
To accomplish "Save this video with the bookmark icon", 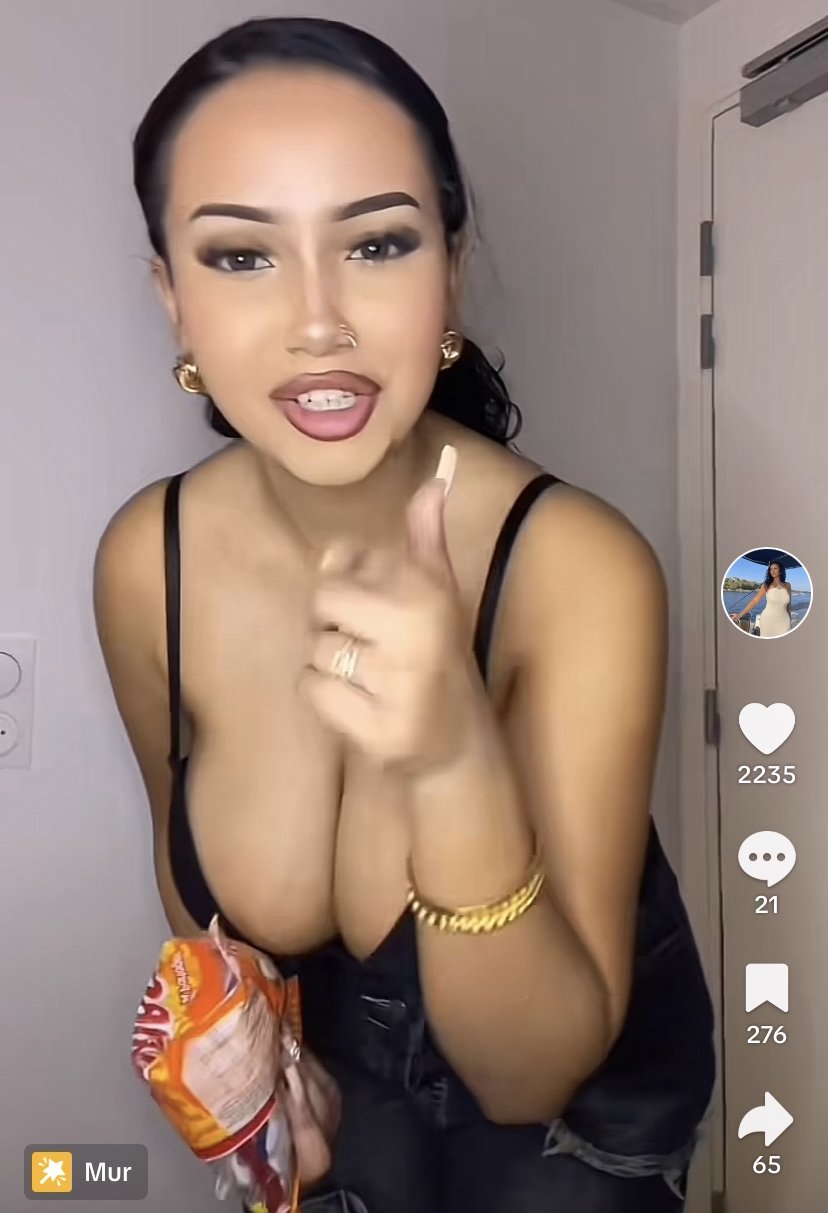I will 766,988.
